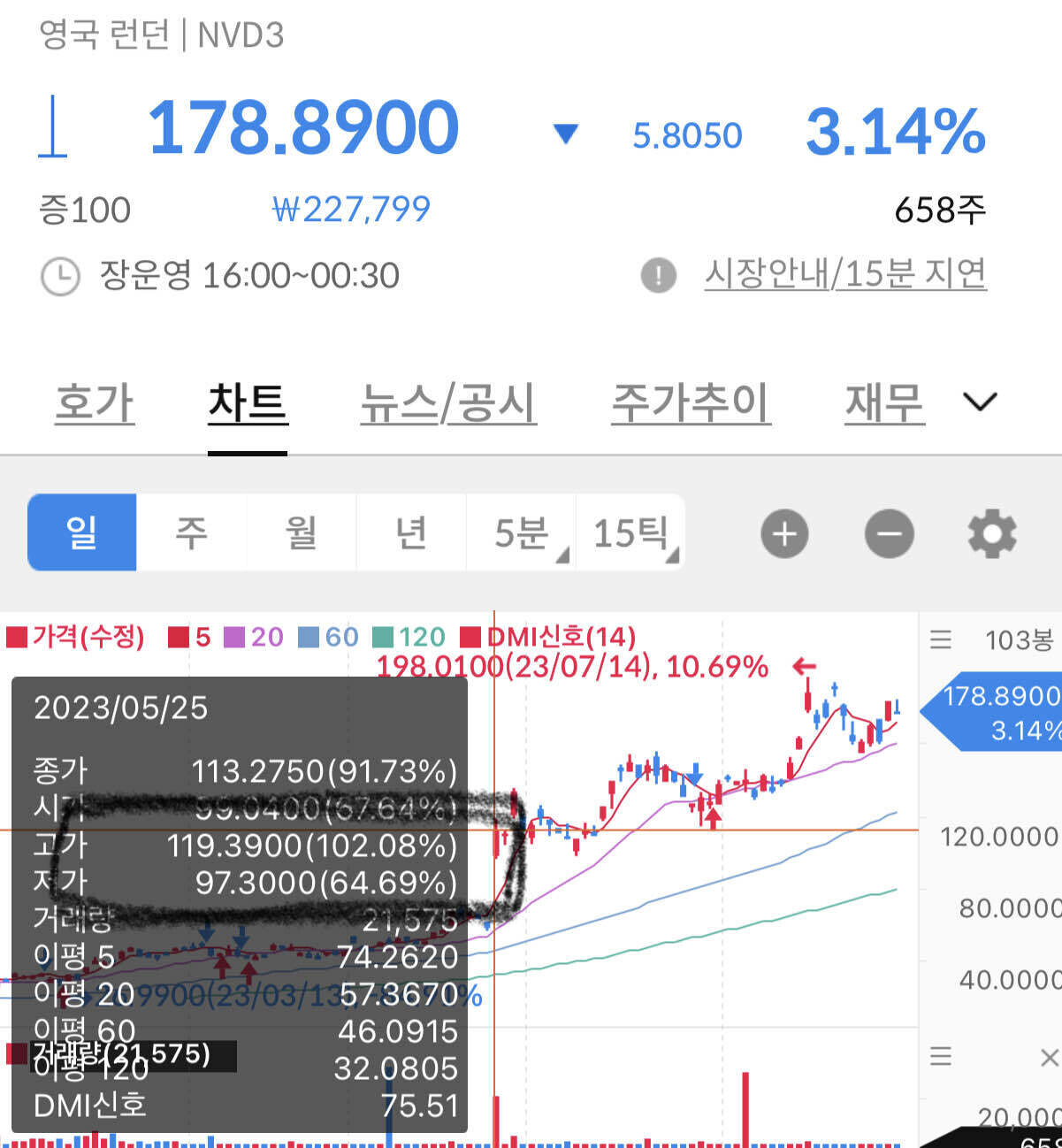1062x1148 pixels.
Task: Follow the 시장안내/15분 지연 link
Action: [845, 275]
